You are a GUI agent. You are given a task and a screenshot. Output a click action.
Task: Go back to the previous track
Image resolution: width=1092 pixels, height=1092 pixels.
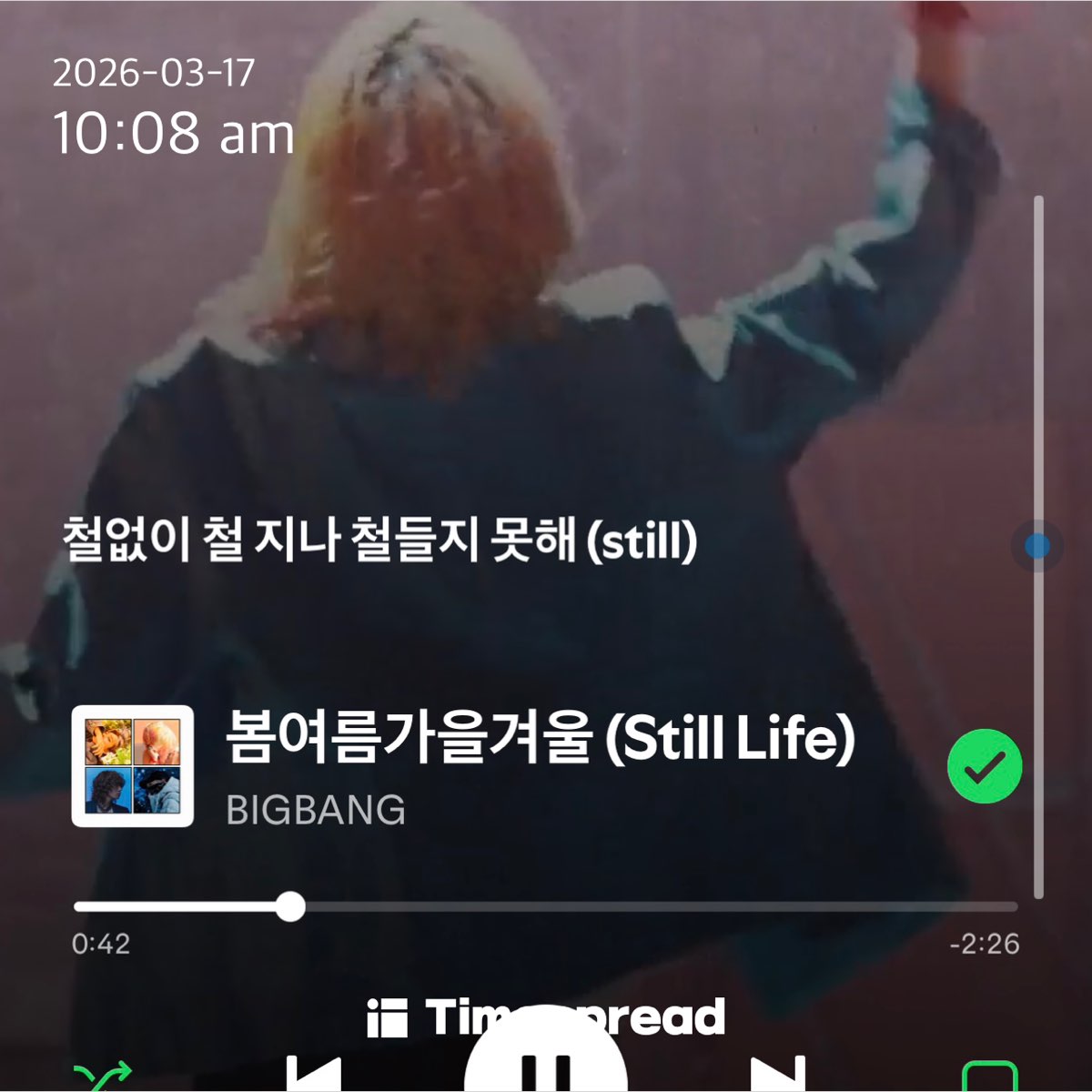313,1074
